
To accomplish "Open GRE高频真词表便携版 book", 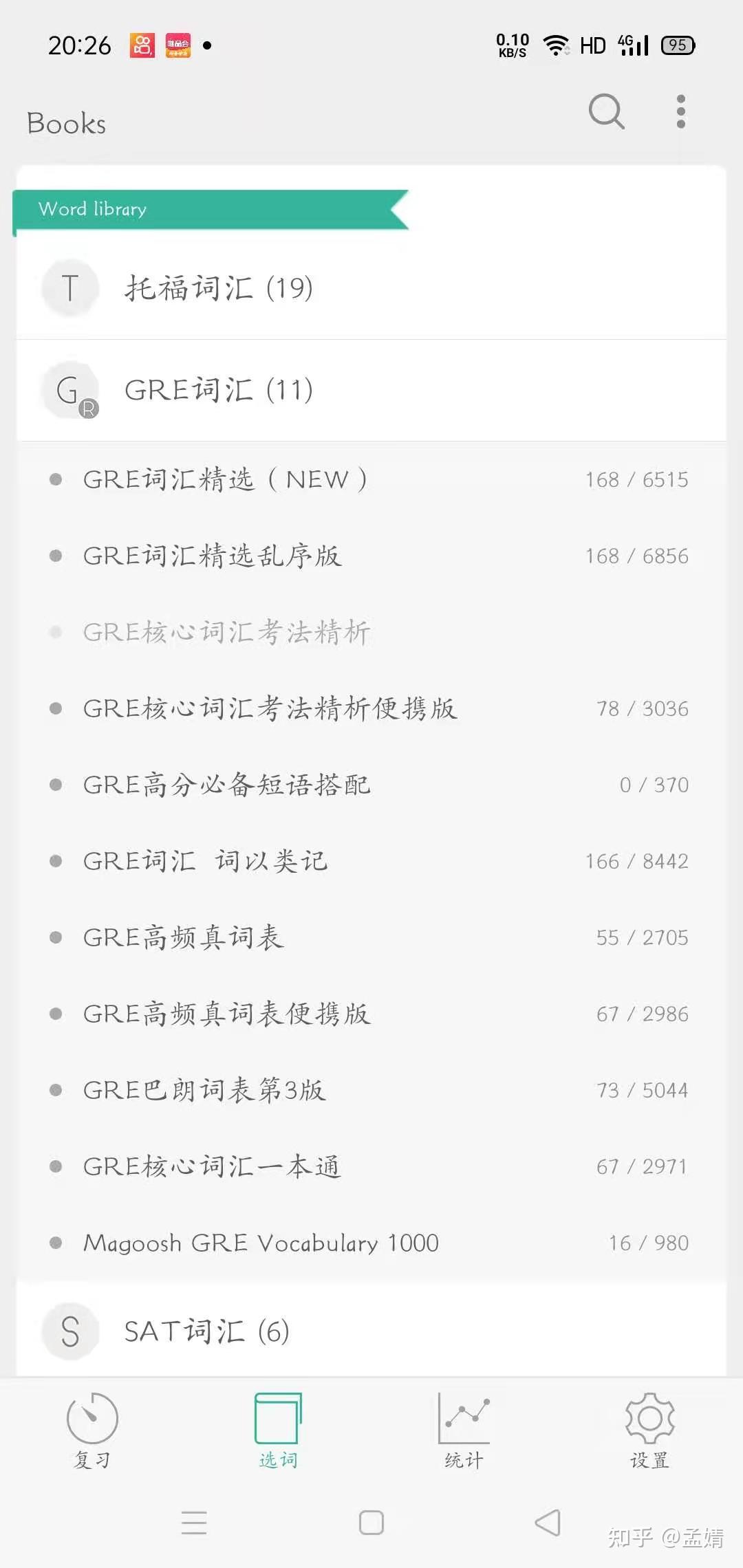I will tap(371, 1014).
